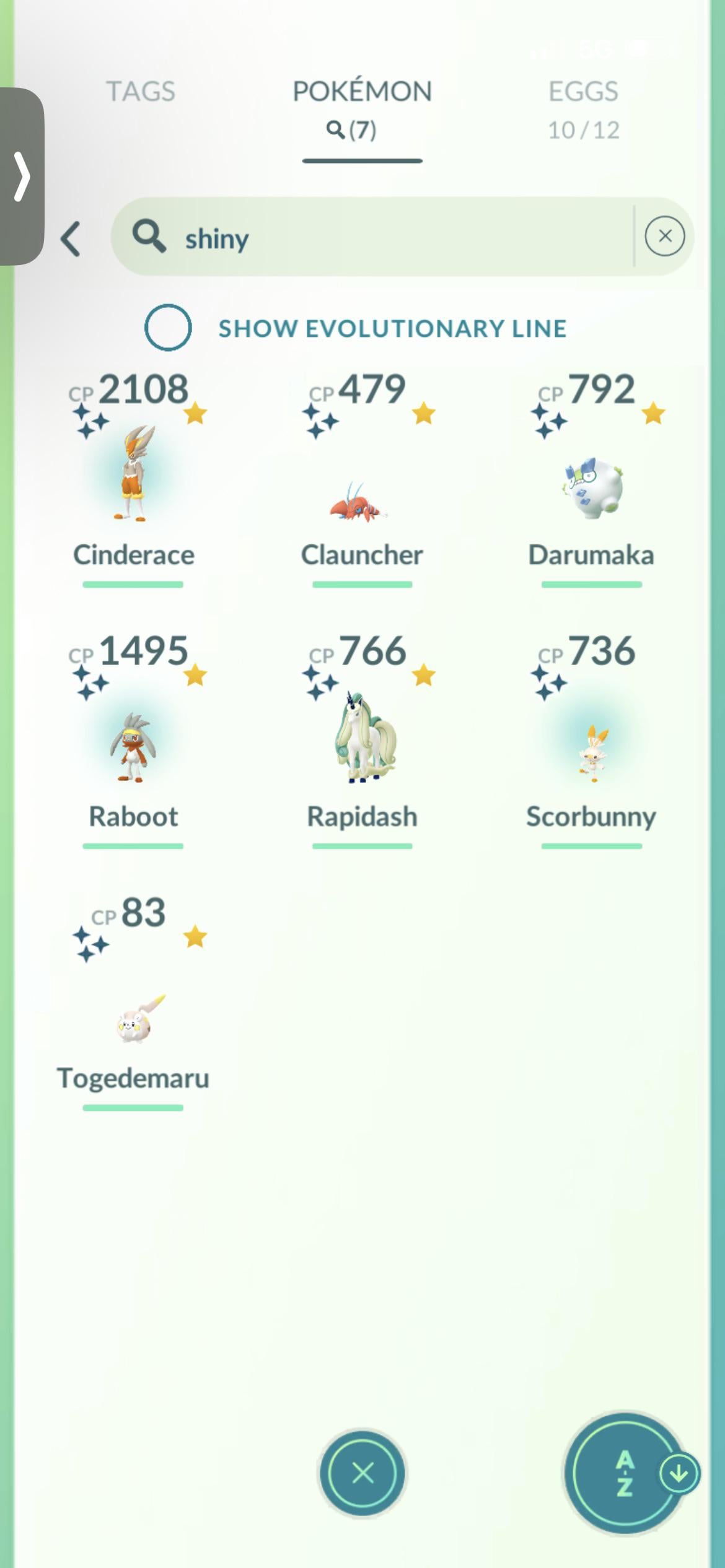Image resolution: width=725 pixels, height=1568 pixels.
Task: Close the Pokémon storage screen
Action: (x=362, y=1473)
